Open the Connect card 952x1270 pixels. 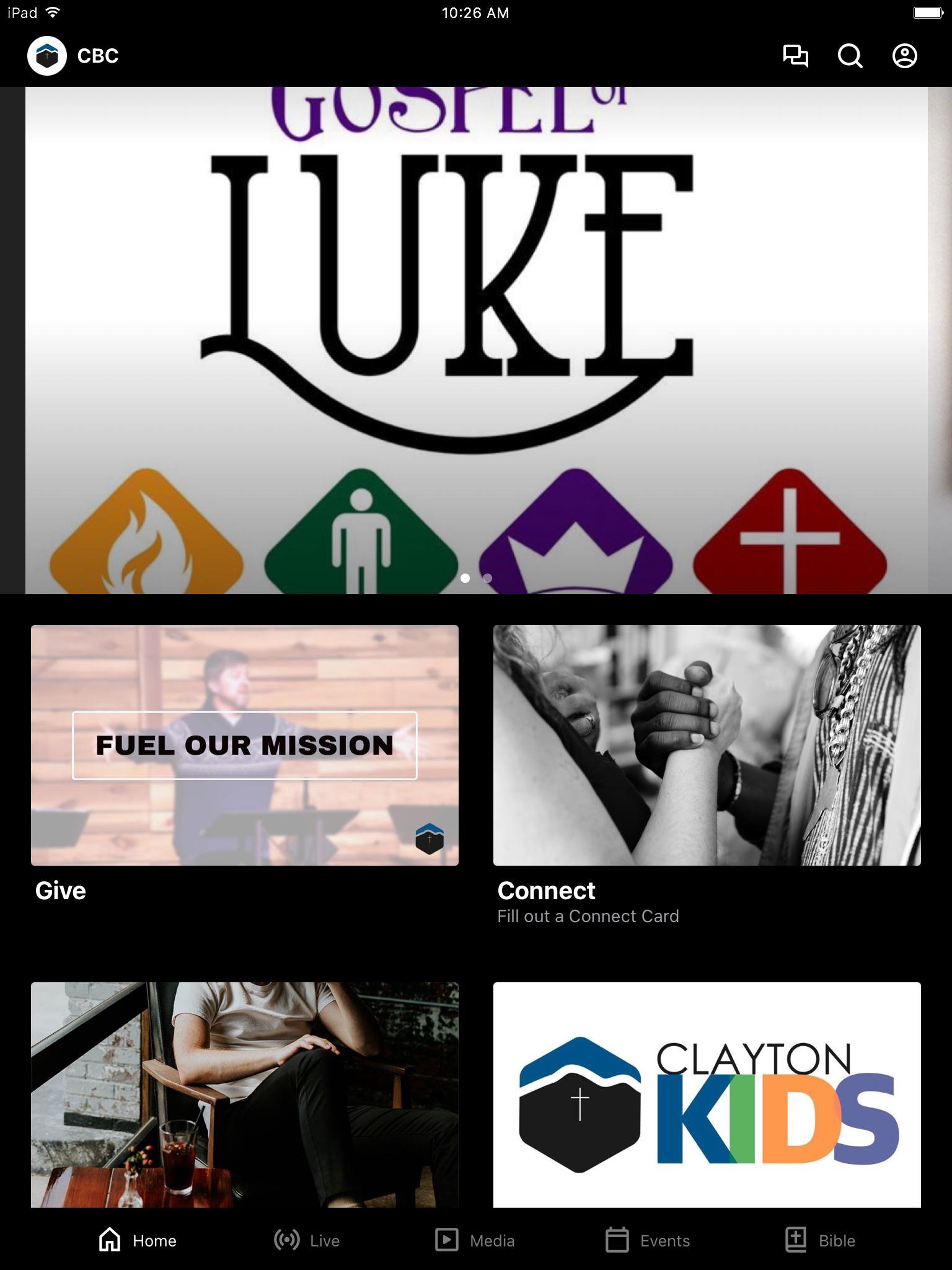[707, 745]
